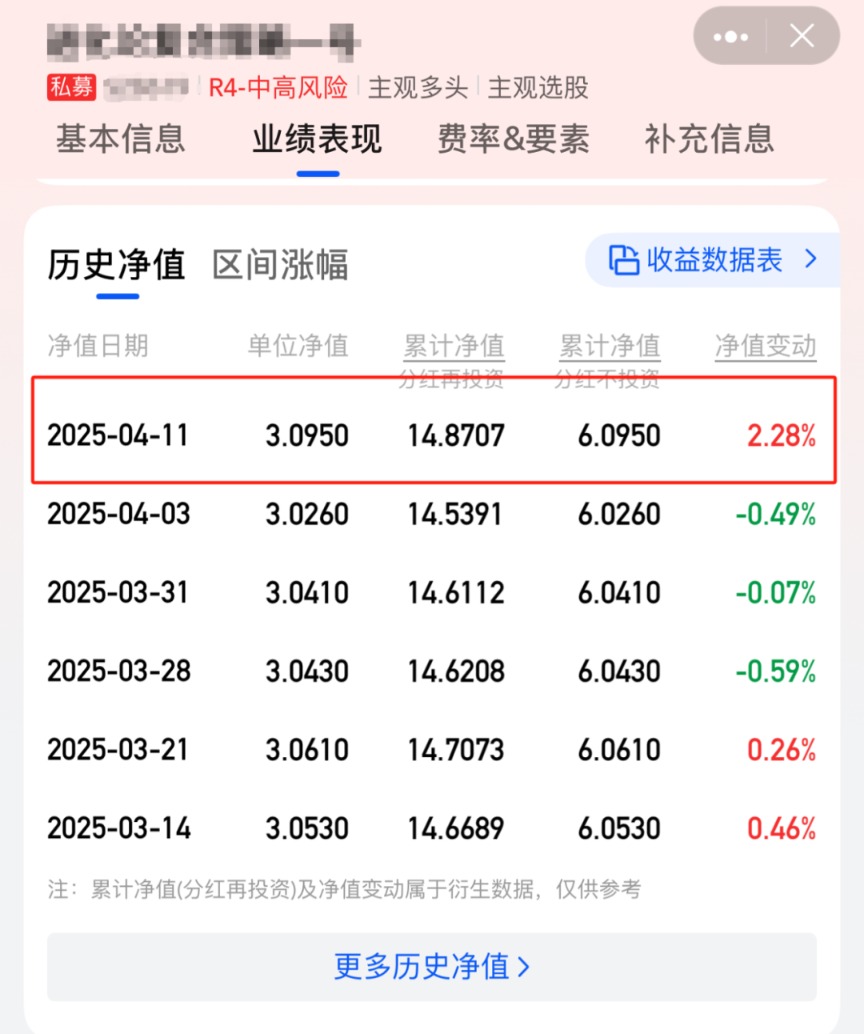Close the mini program

802,37
